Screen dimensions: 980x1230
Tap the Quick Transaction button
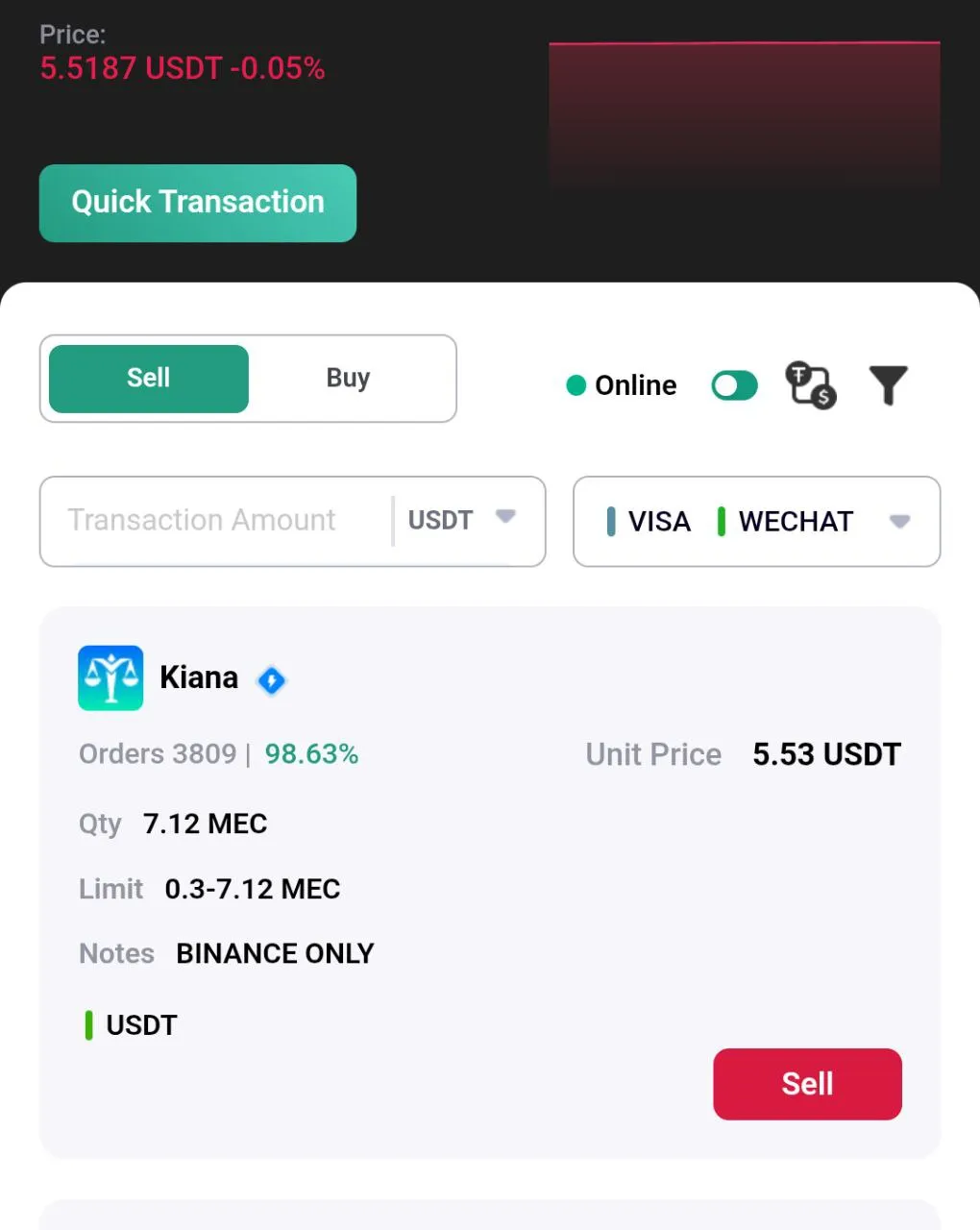coord(197,203)
